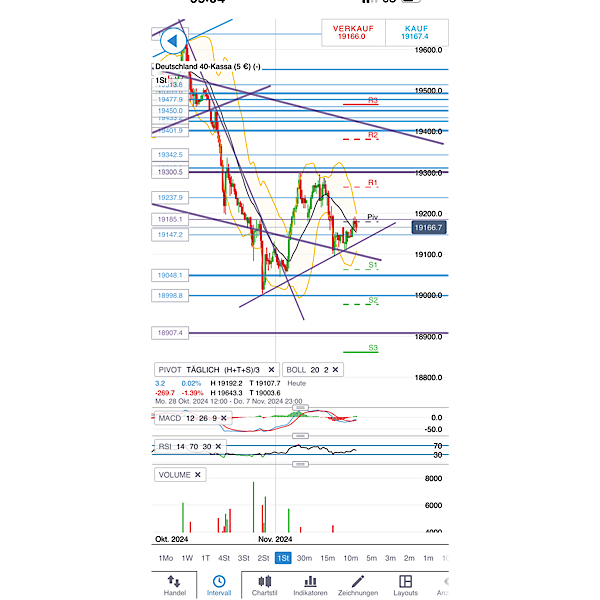Select the 5m interval

(x=371, y=558)
